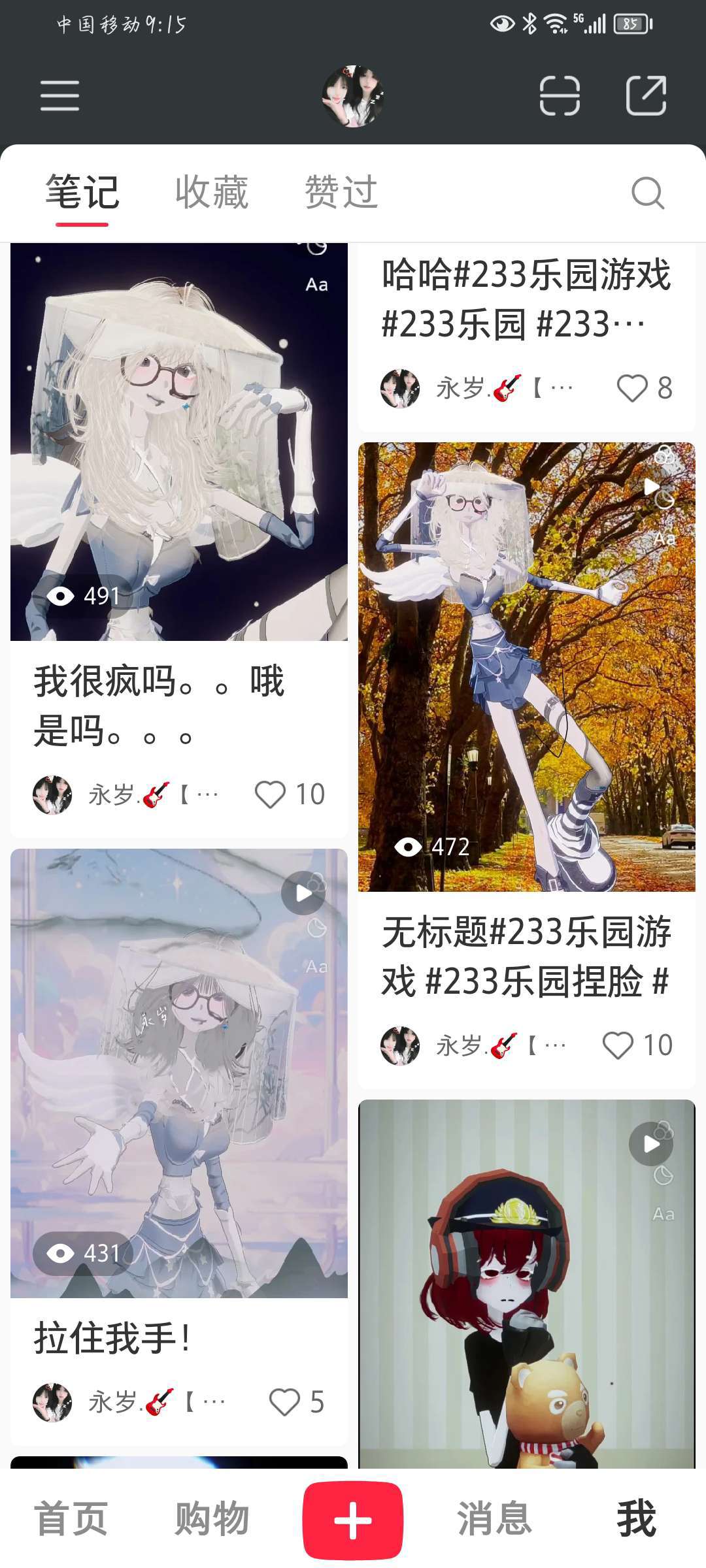Share the profile via the export icon
Viewport: 706px width, 1568px height.
pos(646,96)
